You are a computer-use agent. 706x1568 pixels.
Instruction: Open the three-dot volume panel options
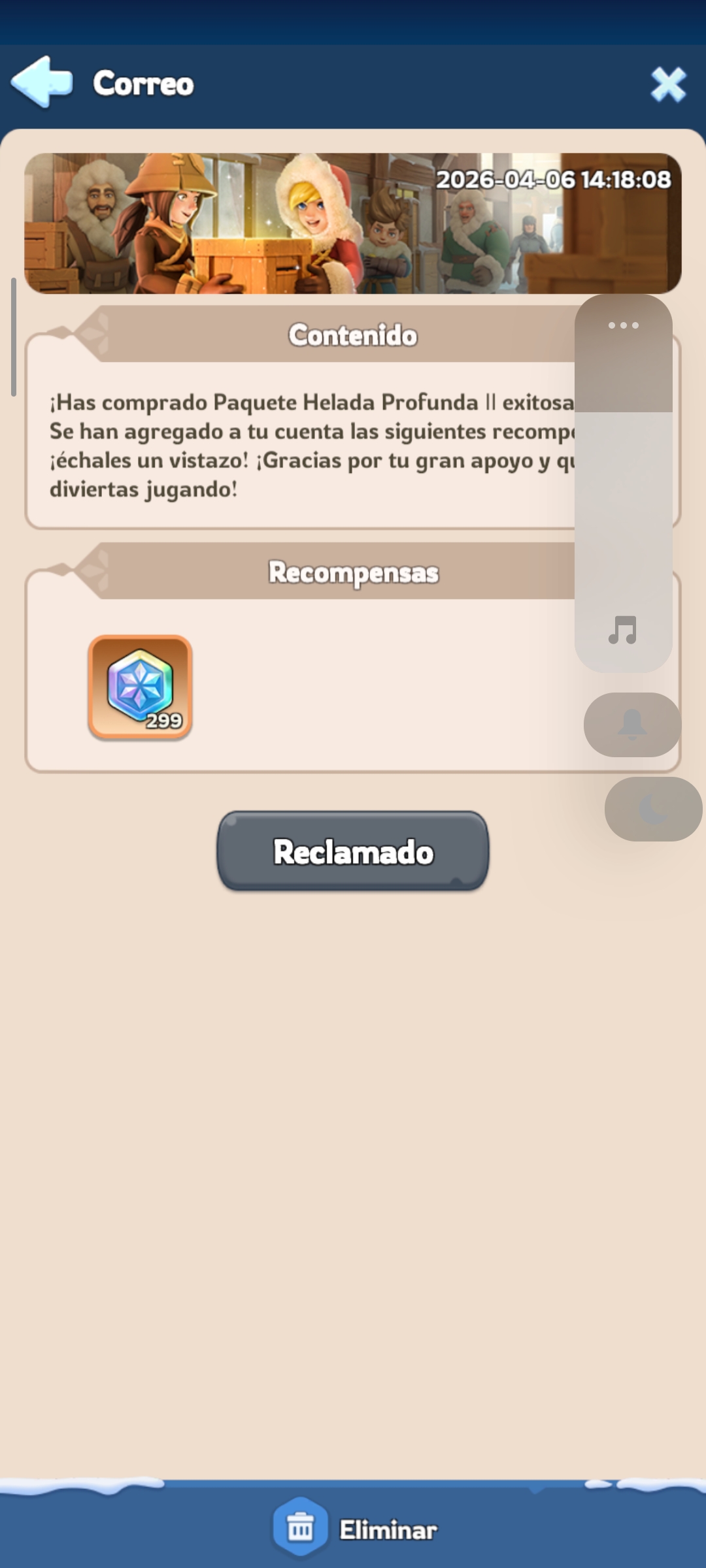[x=623, y=325]
